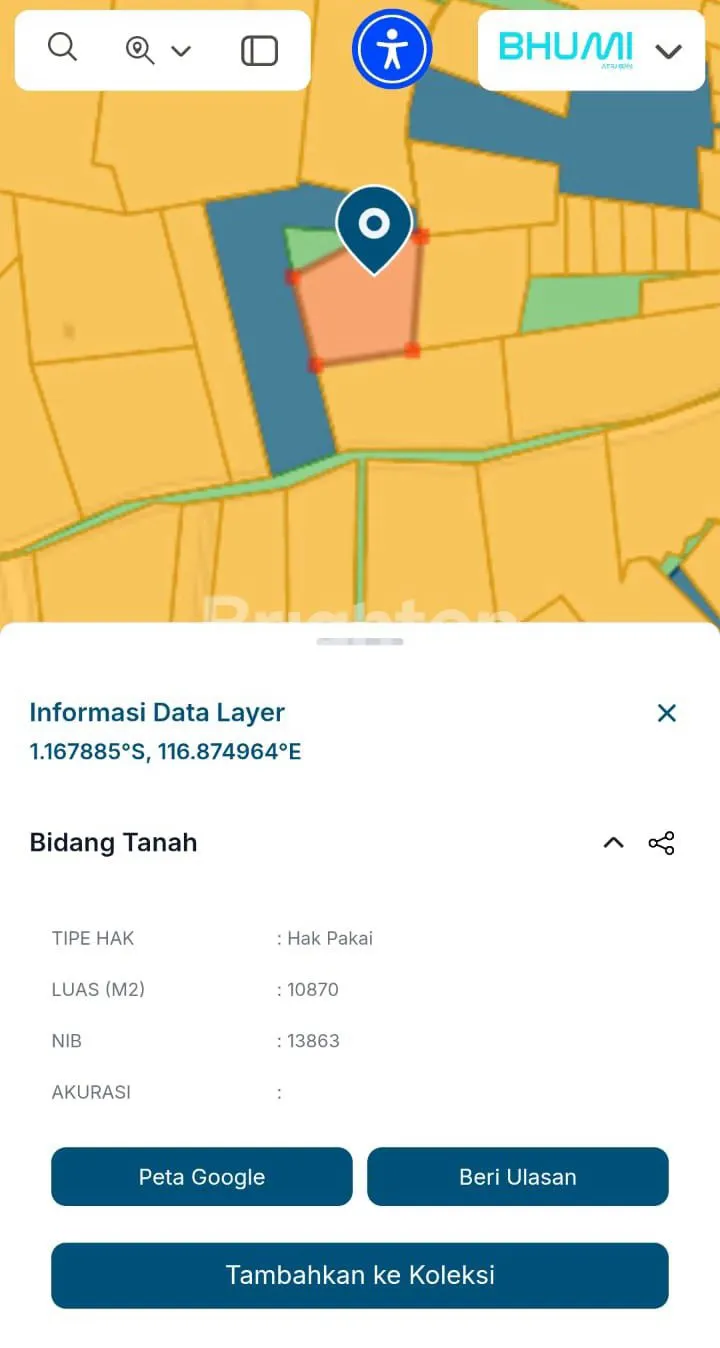
Task: Select Tambahkan ke Koleksi
Action: 360,1275
